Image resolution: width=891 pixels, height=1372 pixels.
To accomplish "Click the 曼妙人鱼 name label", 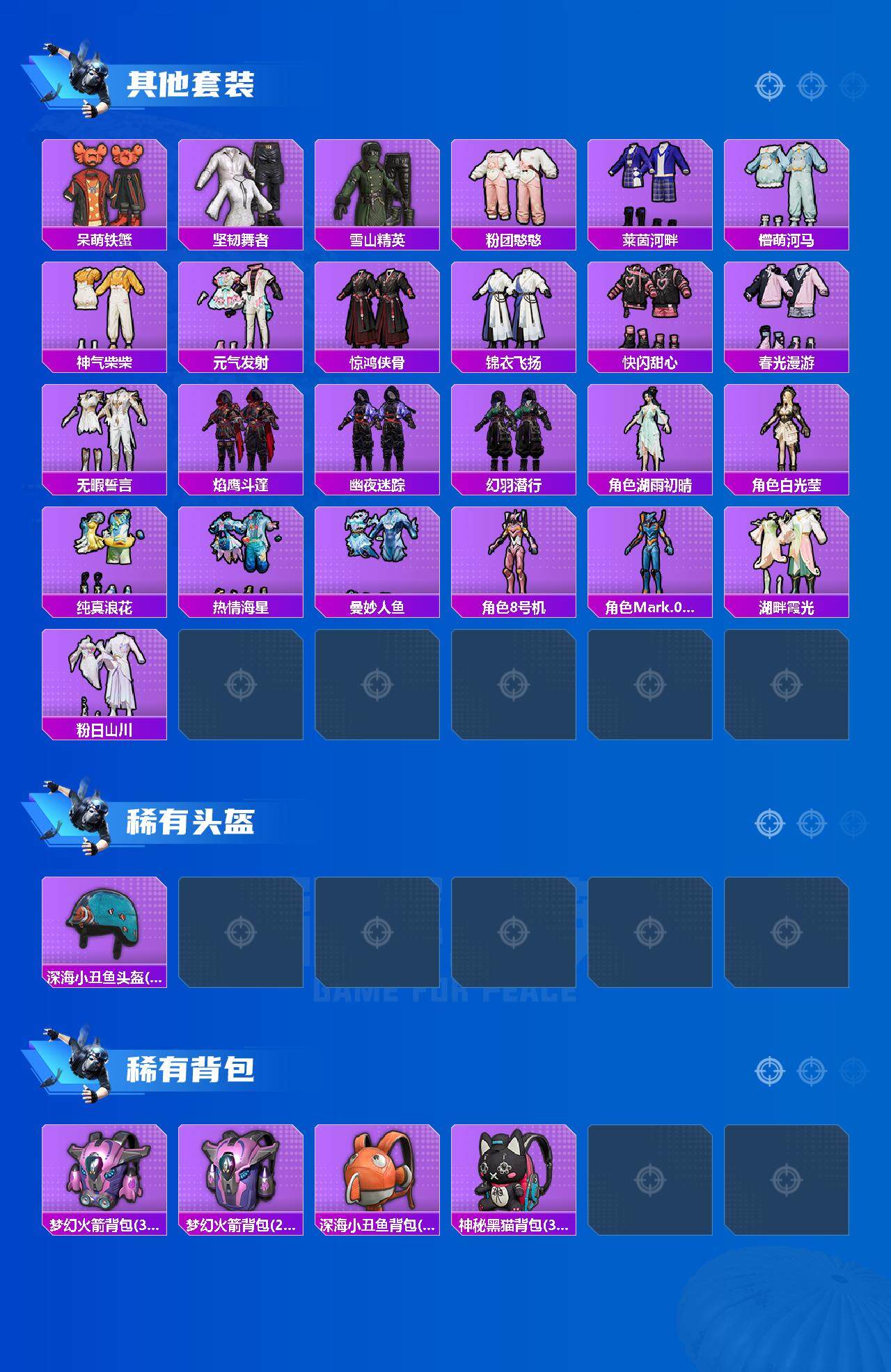I will [x=379, y=606].
